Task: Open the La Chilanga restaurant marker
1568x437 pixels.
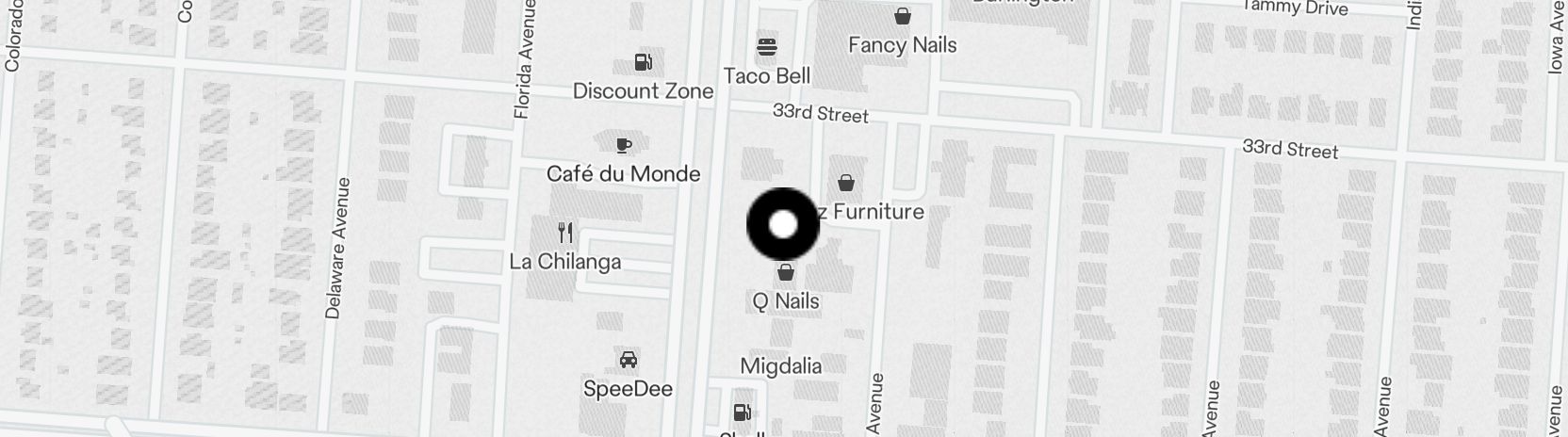Action: (x=565, y=233)
